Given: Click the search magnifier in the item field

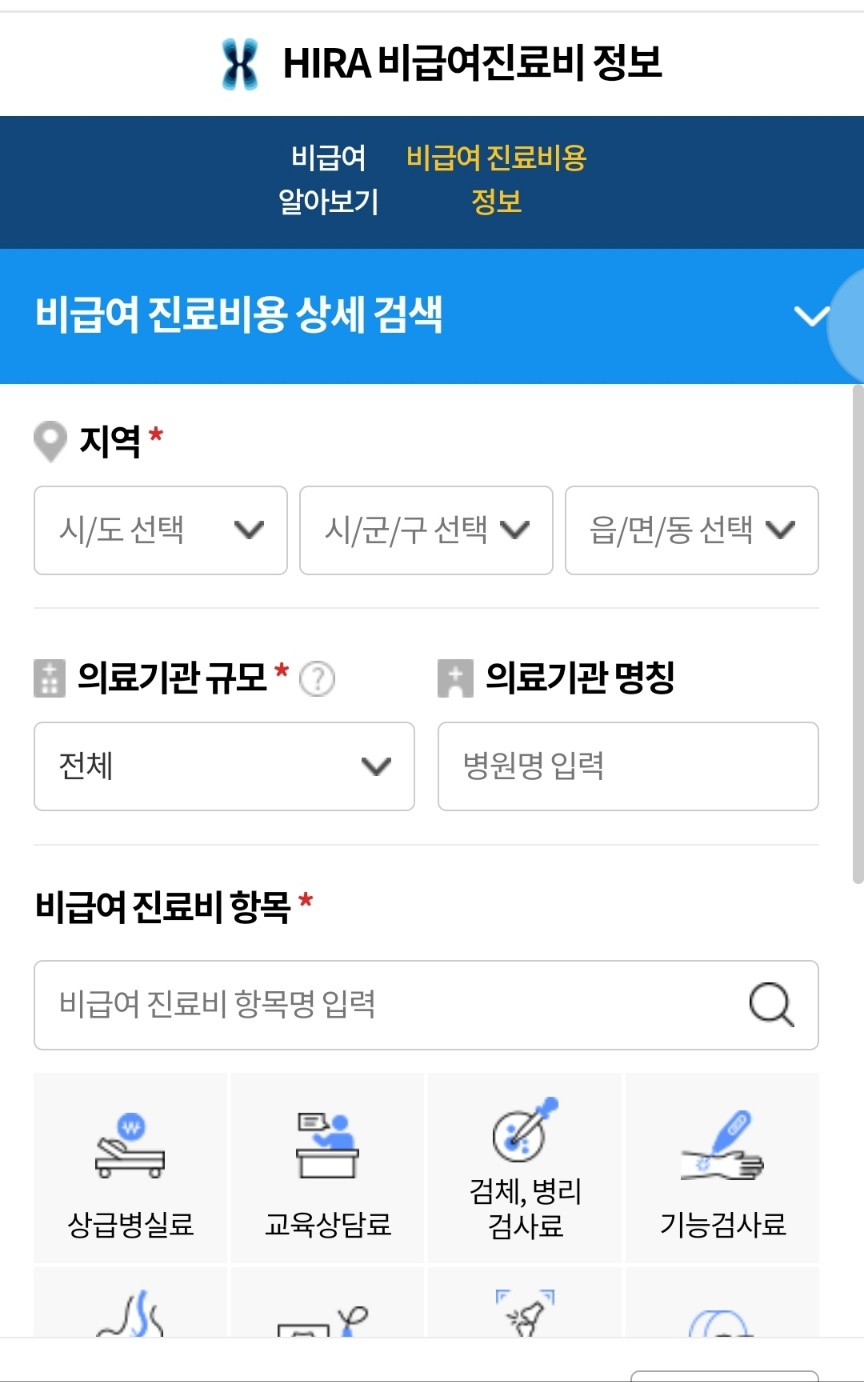Looking at the screenshot, I should [x=769, y=1005].
